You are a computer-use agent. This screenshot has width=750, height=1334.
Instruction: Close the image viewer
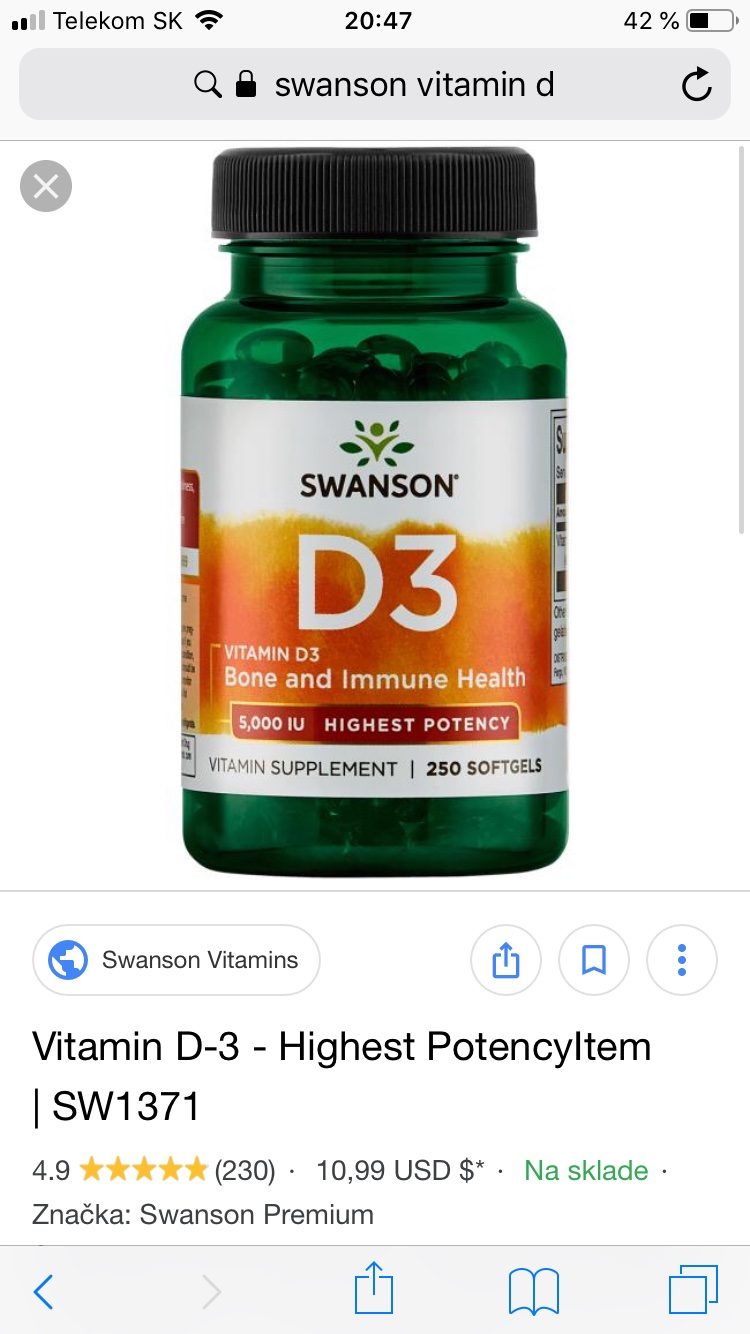[x=46, y=186]
